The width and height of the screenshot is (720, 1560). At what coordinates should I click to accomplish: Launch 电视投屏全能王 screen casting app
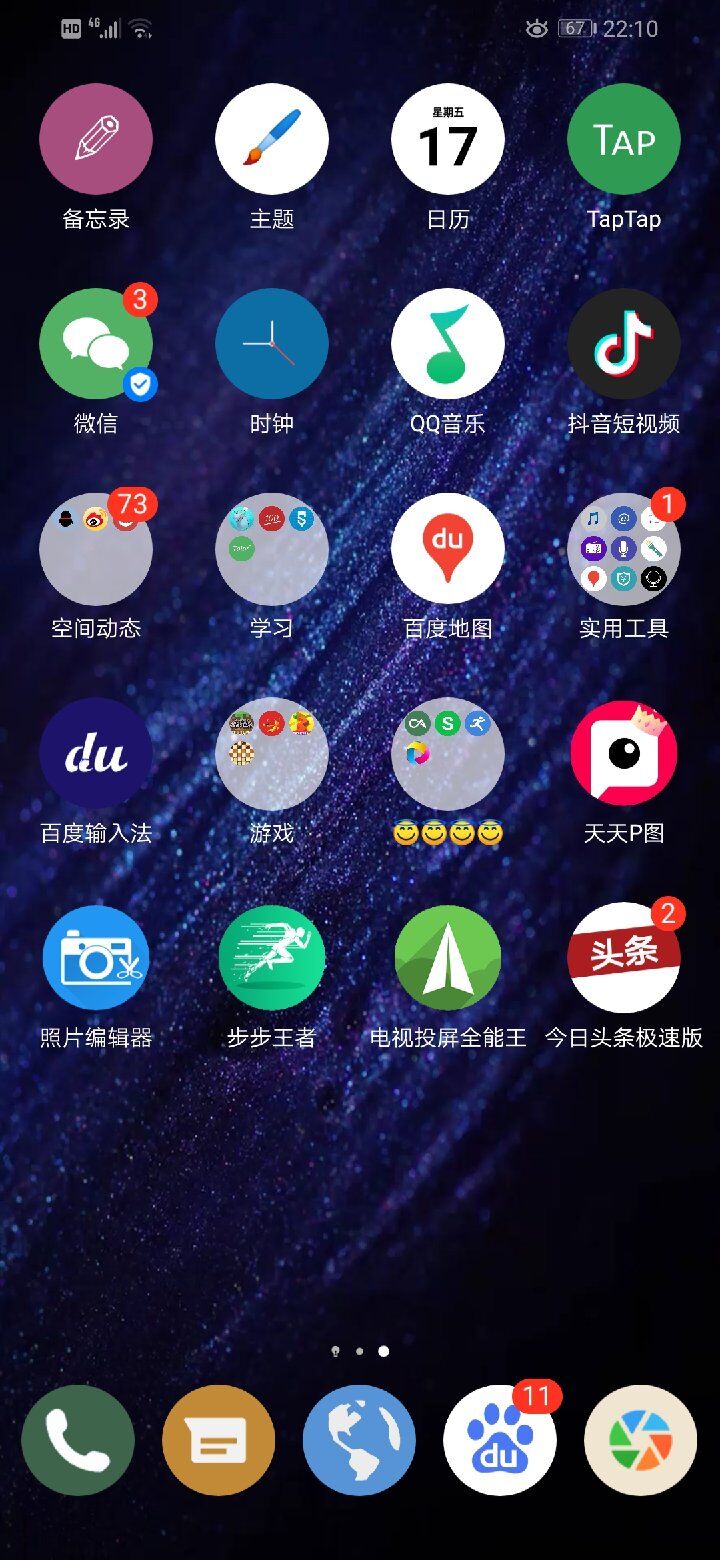click(x=447, y=957)
